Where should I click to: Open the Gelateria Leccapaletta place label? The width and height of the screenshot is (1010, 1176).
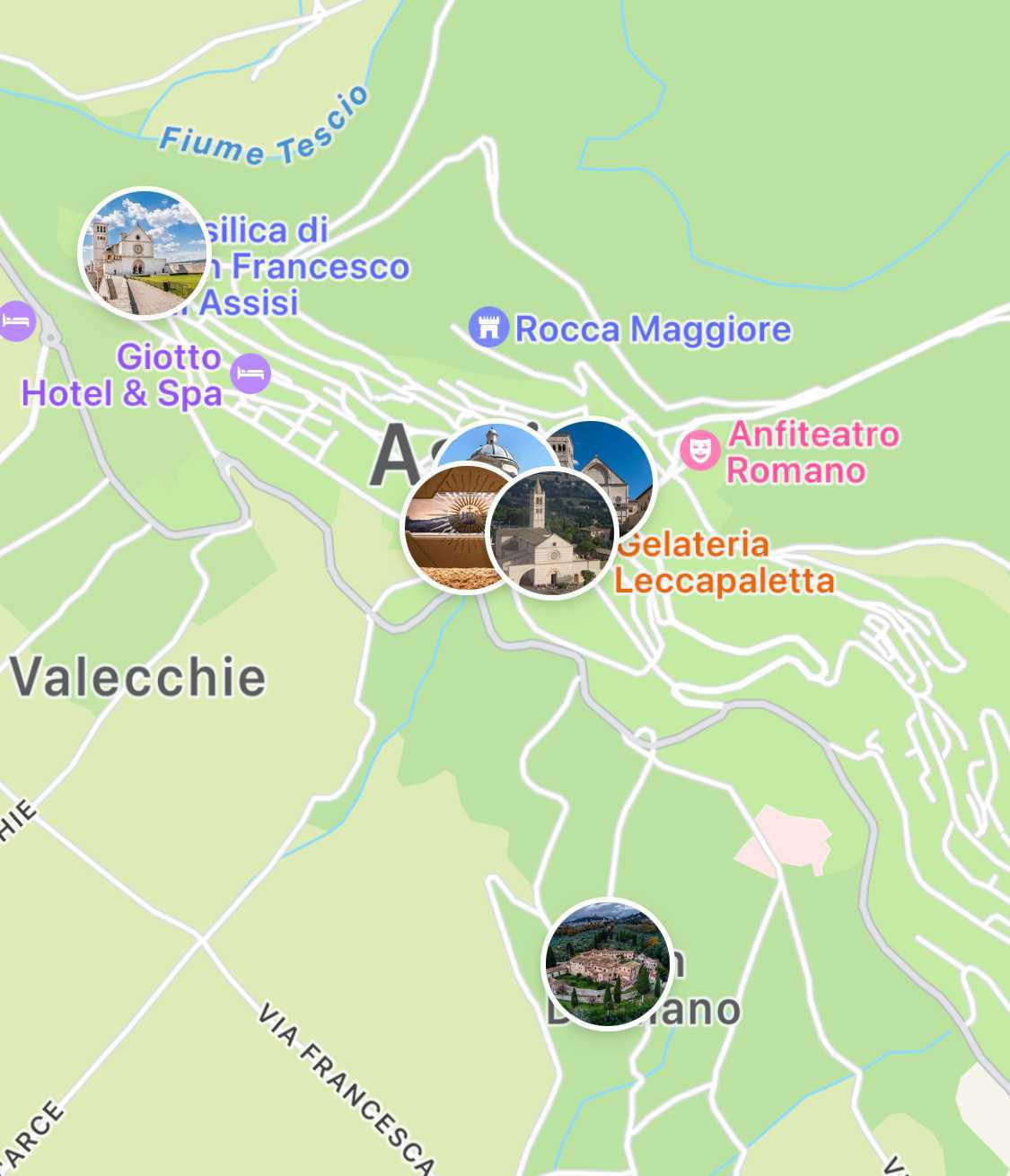pos(724,563)
